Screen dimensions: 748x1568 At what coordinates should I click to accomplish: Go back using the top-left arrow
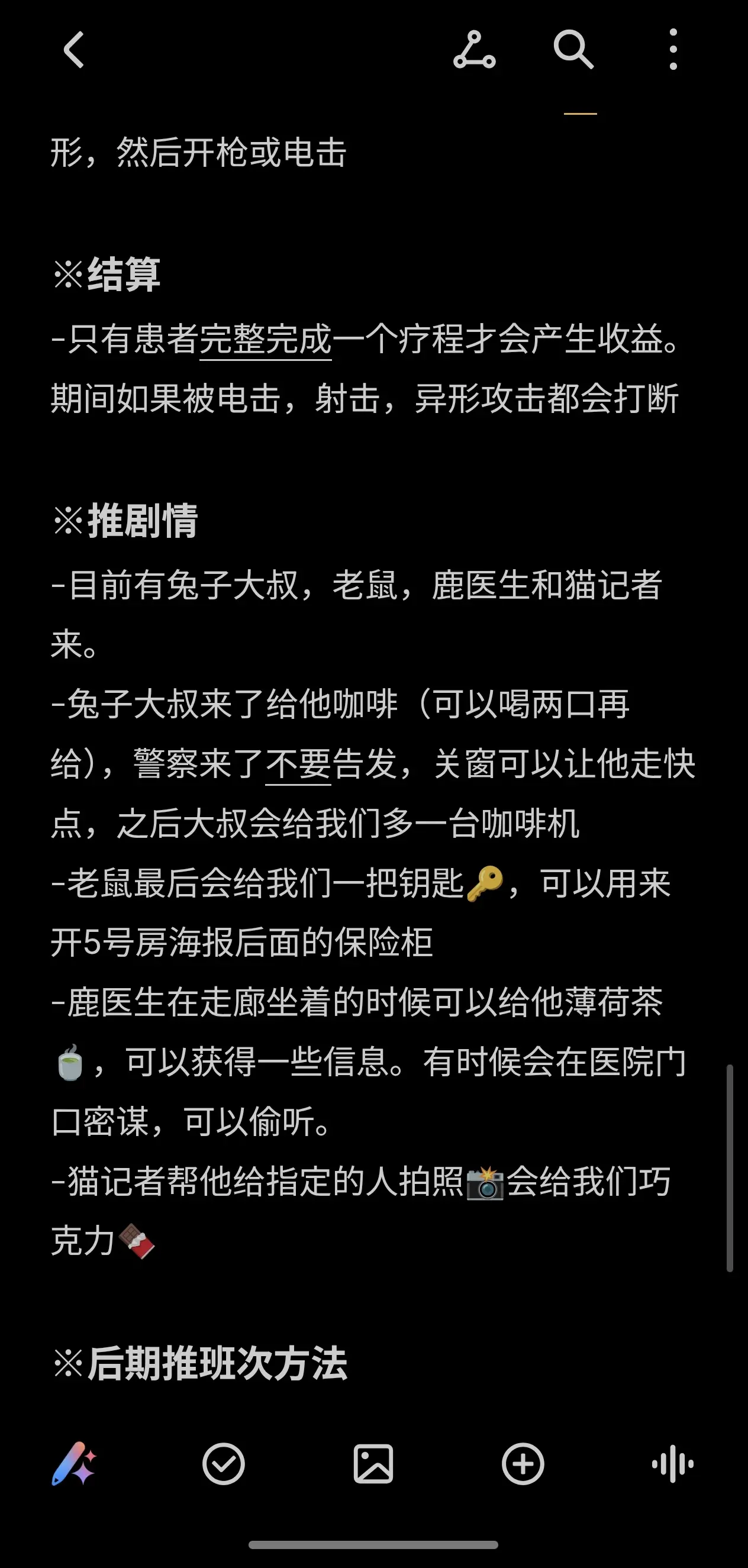[x=73, y=50]
